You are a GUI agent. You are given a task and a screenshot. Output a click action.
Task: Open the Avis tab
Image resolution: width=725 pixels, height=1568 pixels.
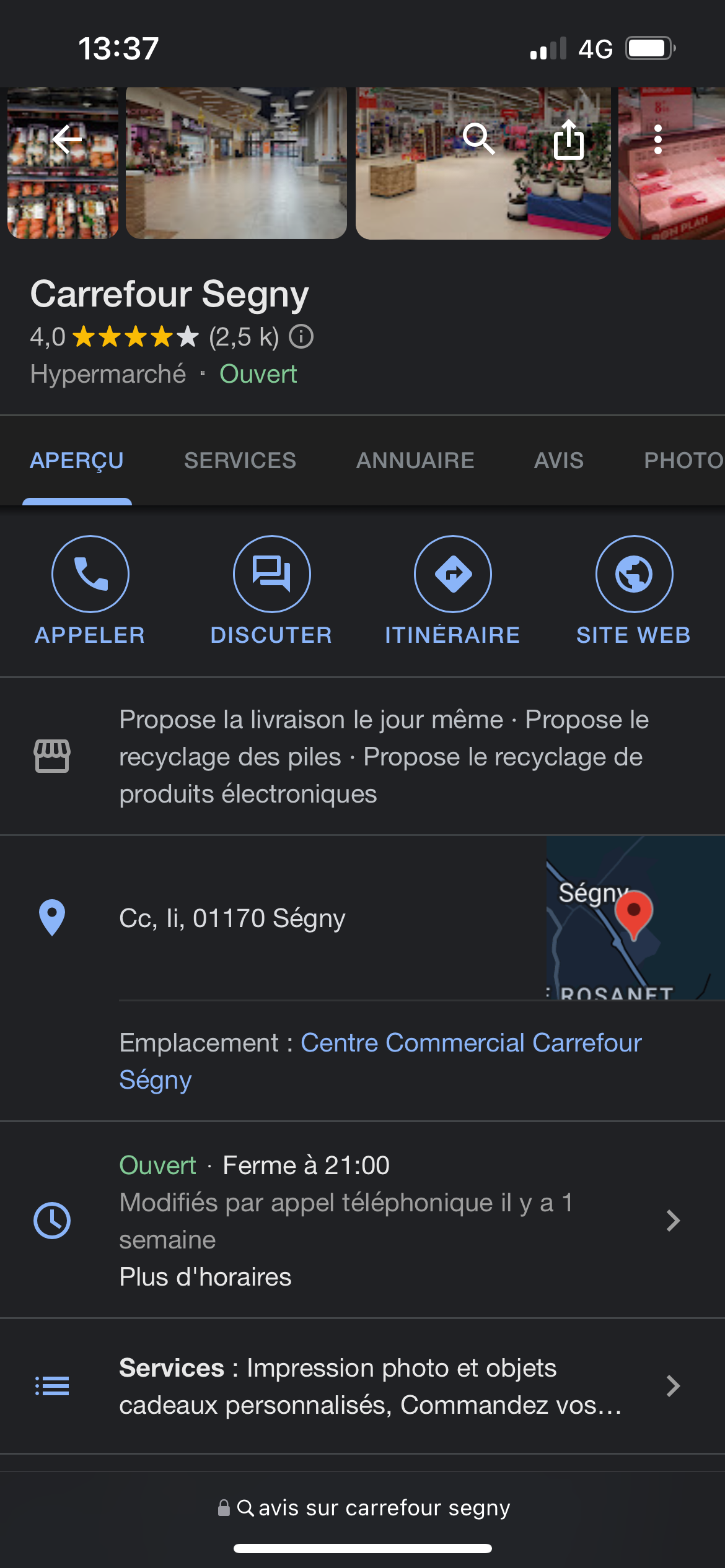(559, 461)
